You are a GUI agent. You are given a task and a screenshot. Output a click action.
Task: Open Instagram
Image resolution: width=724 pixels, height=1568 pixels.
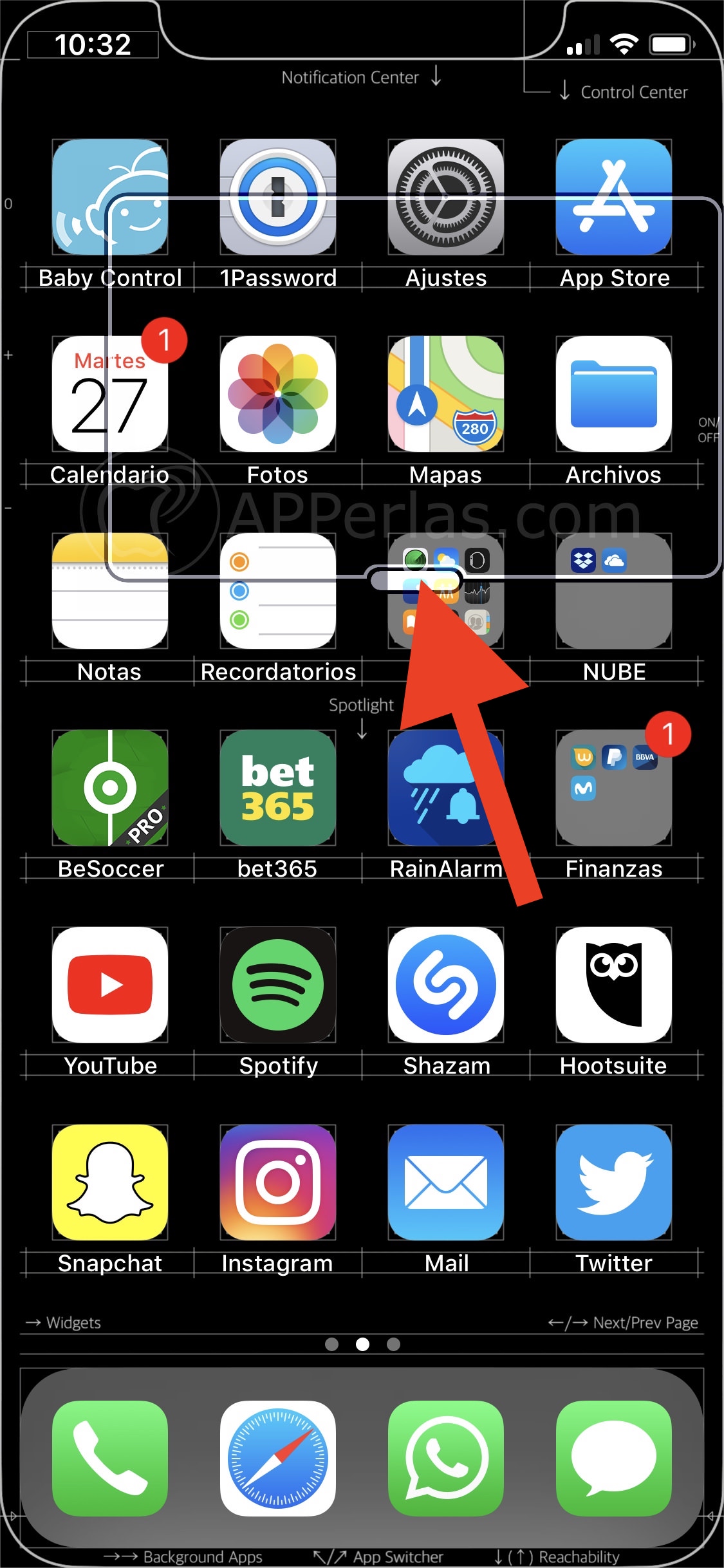point(278,1182)
